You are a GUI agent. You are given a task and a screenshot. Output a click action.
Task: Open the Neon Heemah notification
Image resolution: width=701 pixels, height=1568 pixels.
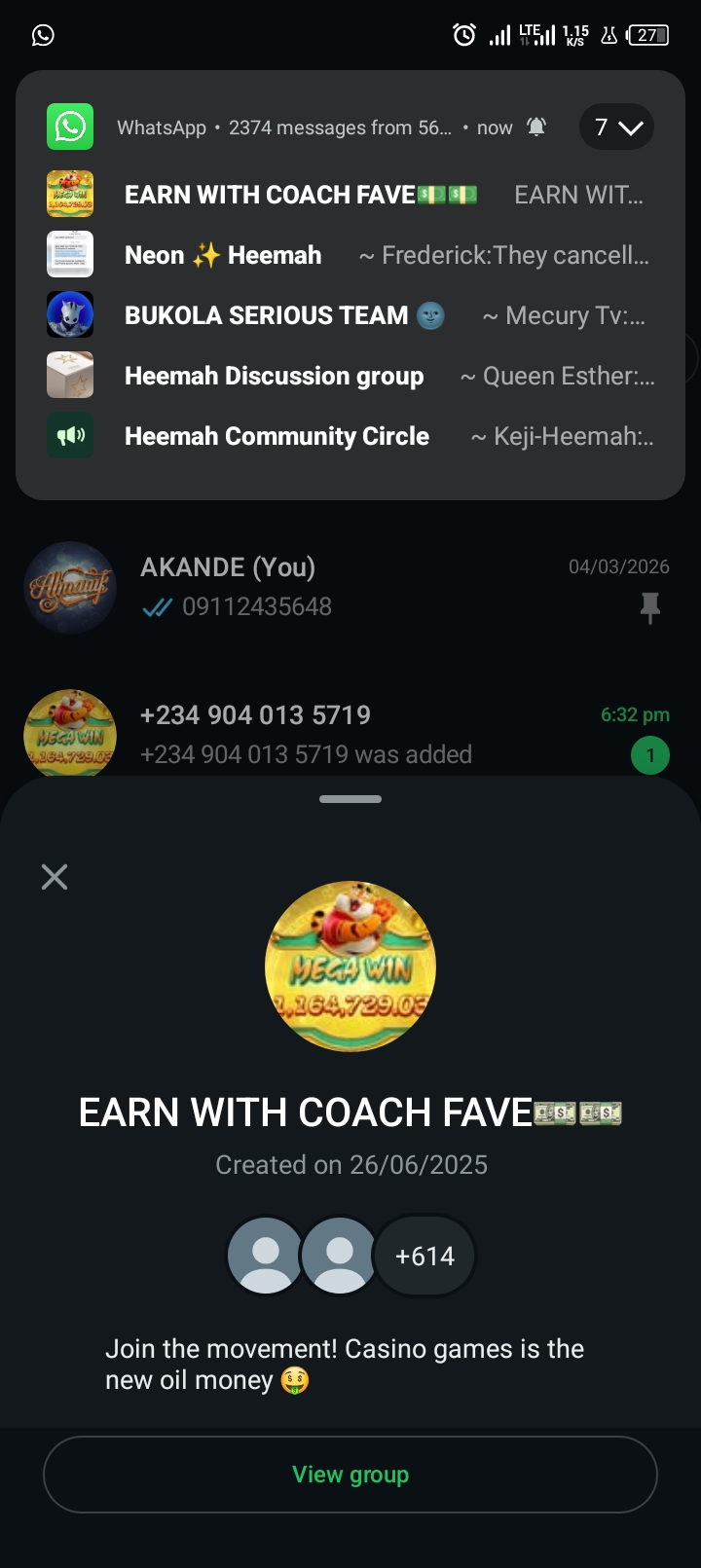(x=350, y=255)
